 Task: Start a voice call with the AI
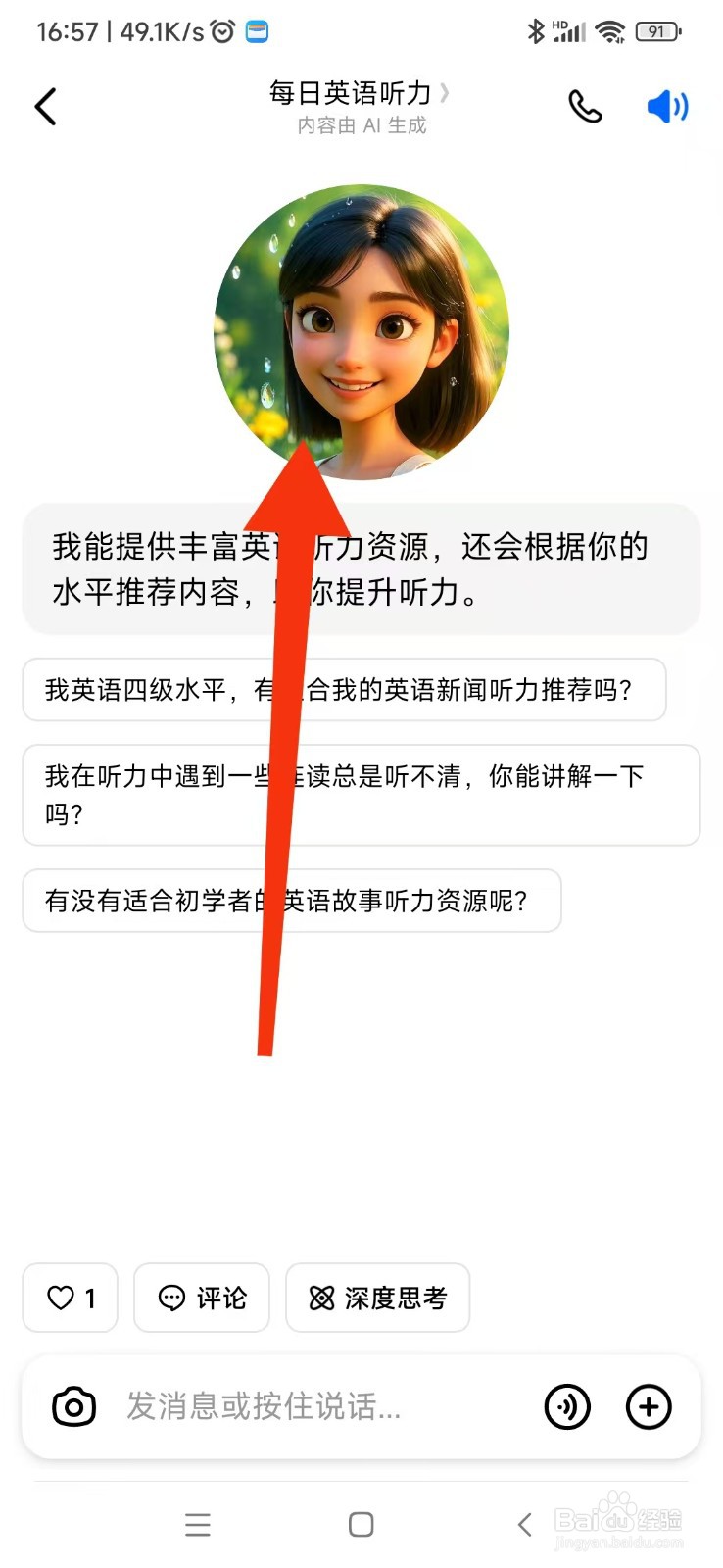[x=585, y=108]
